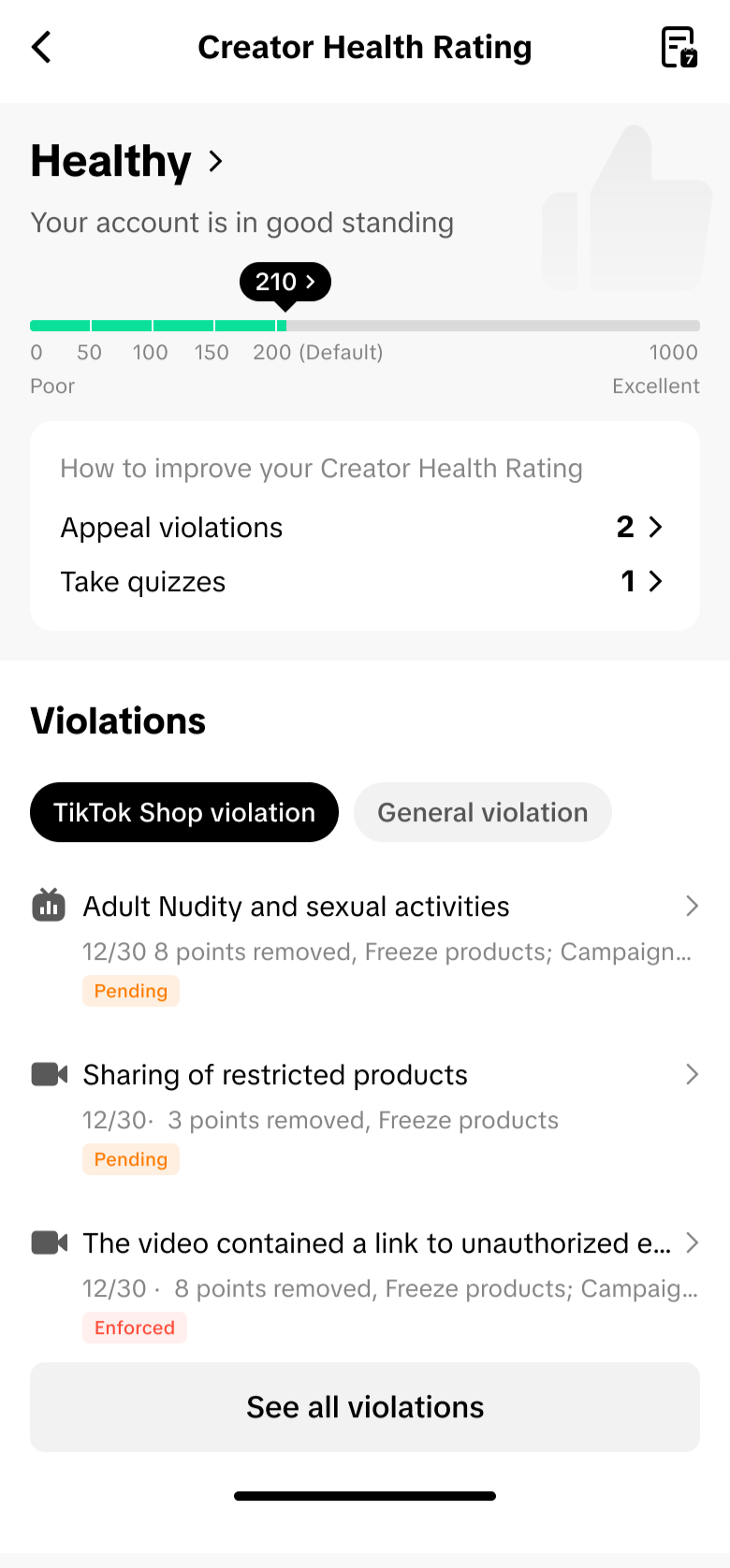Go back from Creator Health Rating
730x1568 pixels.
[x=42, y=47]
